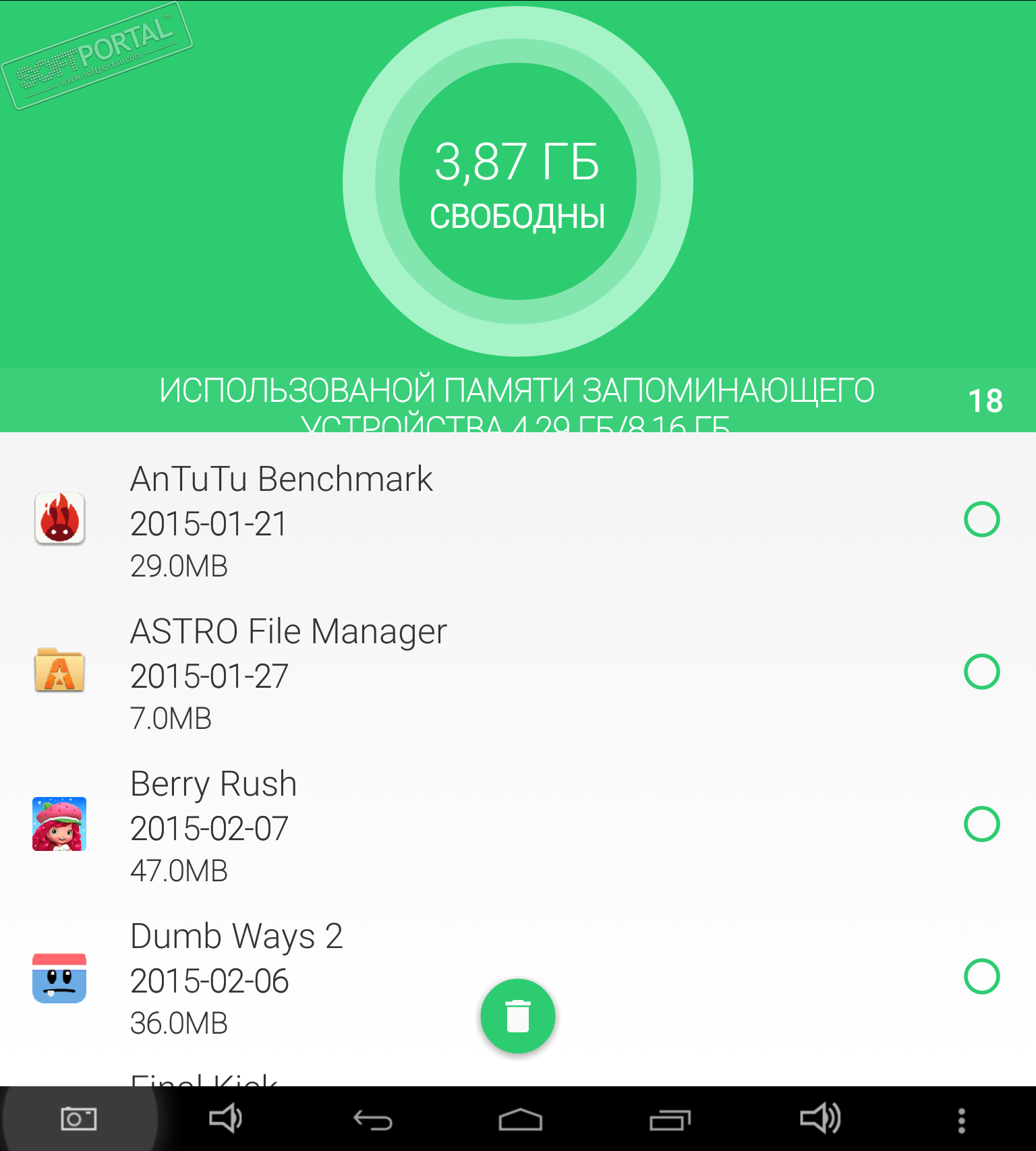Viewport: 1036px width, 1151px height.
Task: Open the Berry Rush list entry
Action: tap(213, 825)
